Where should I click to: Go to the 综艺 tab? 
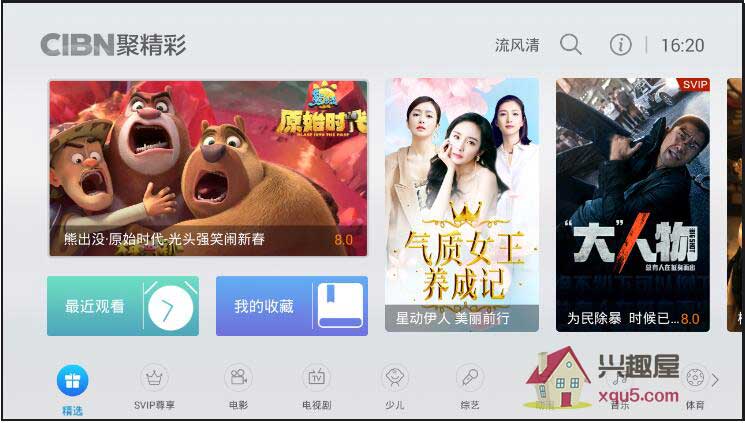coord(470,385)
